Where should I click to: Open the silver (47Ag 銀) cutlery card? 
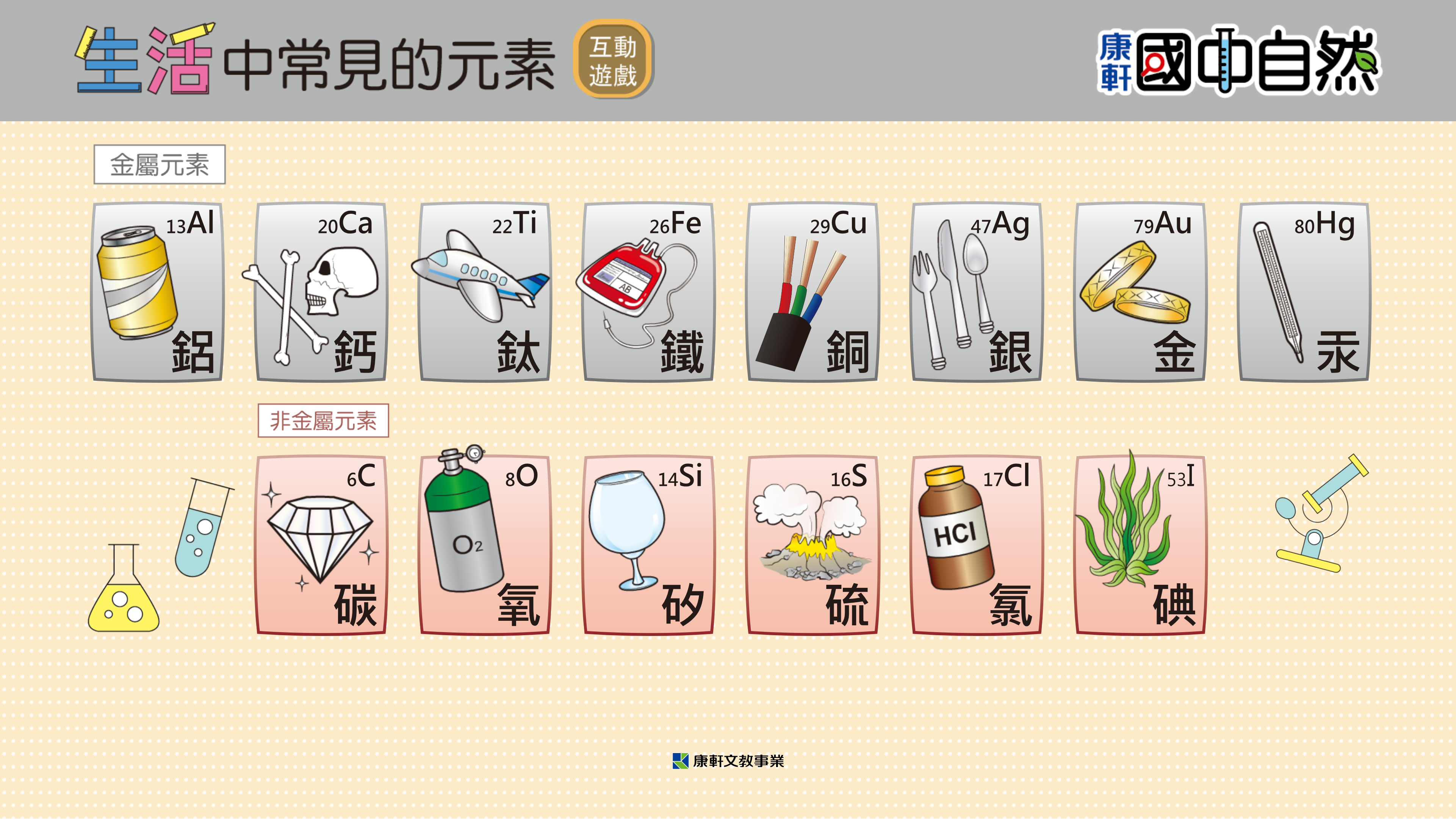click(x=976, y=292)
